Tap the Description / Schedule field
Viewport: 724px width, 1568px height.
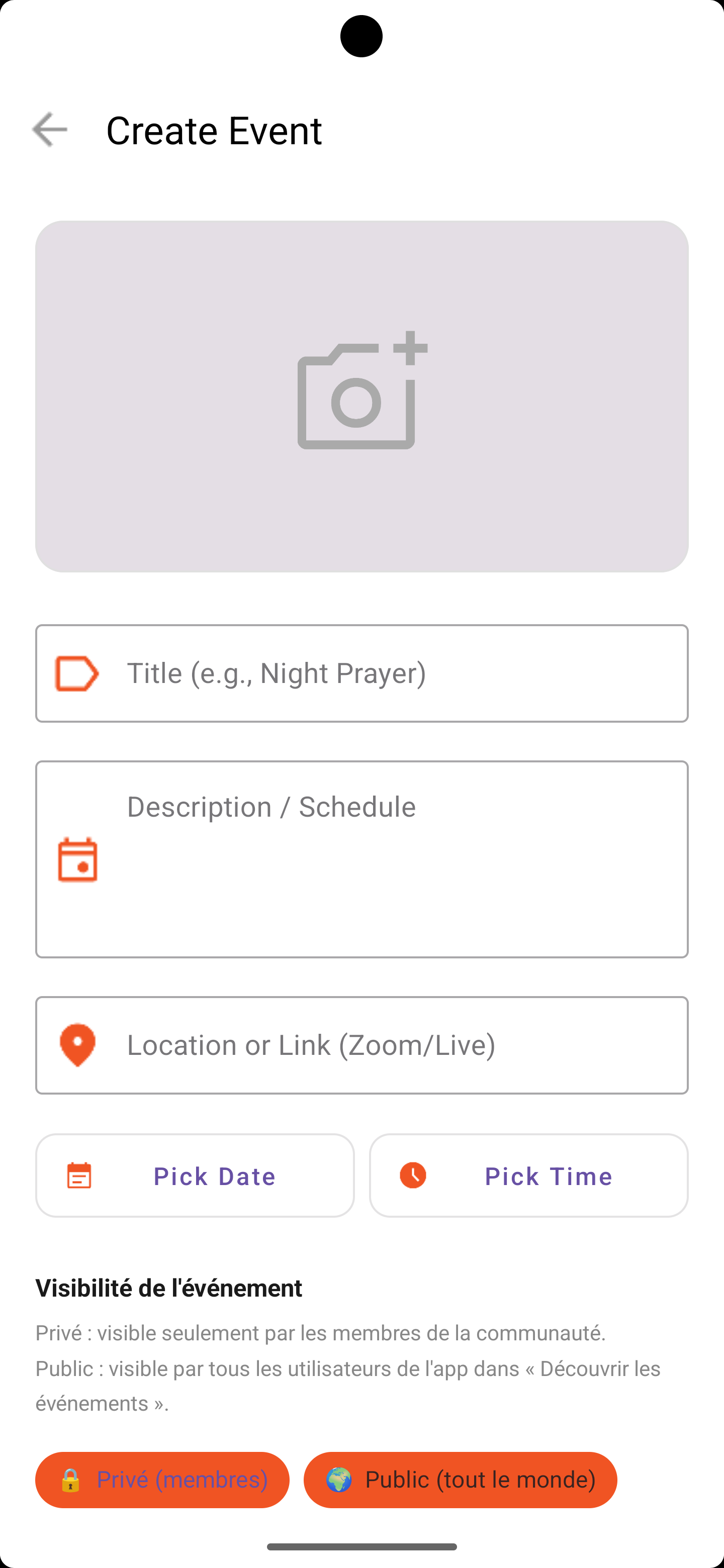pos(361,859)
